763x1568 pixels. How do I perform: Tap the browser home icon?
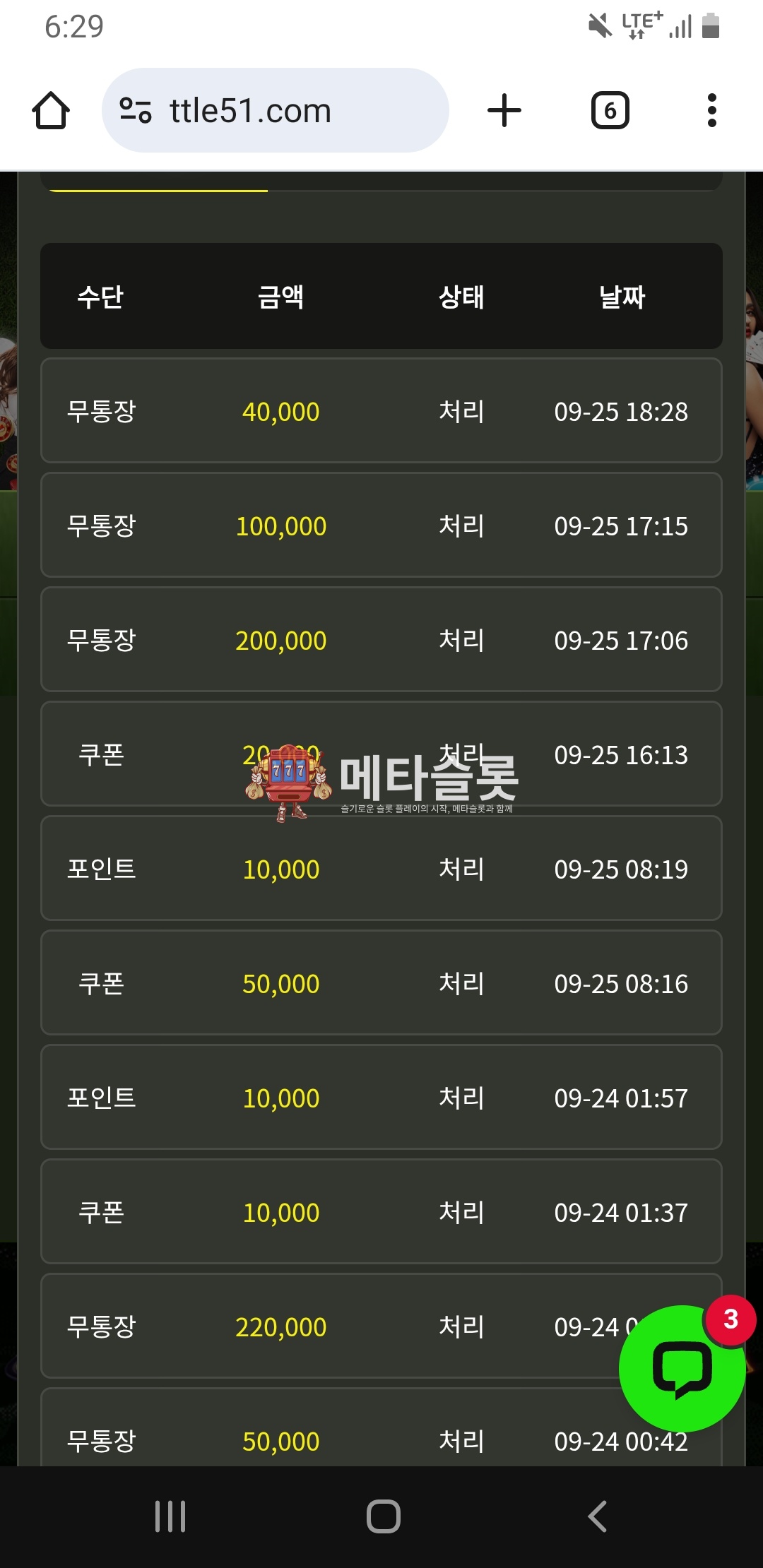click(51, 111)
